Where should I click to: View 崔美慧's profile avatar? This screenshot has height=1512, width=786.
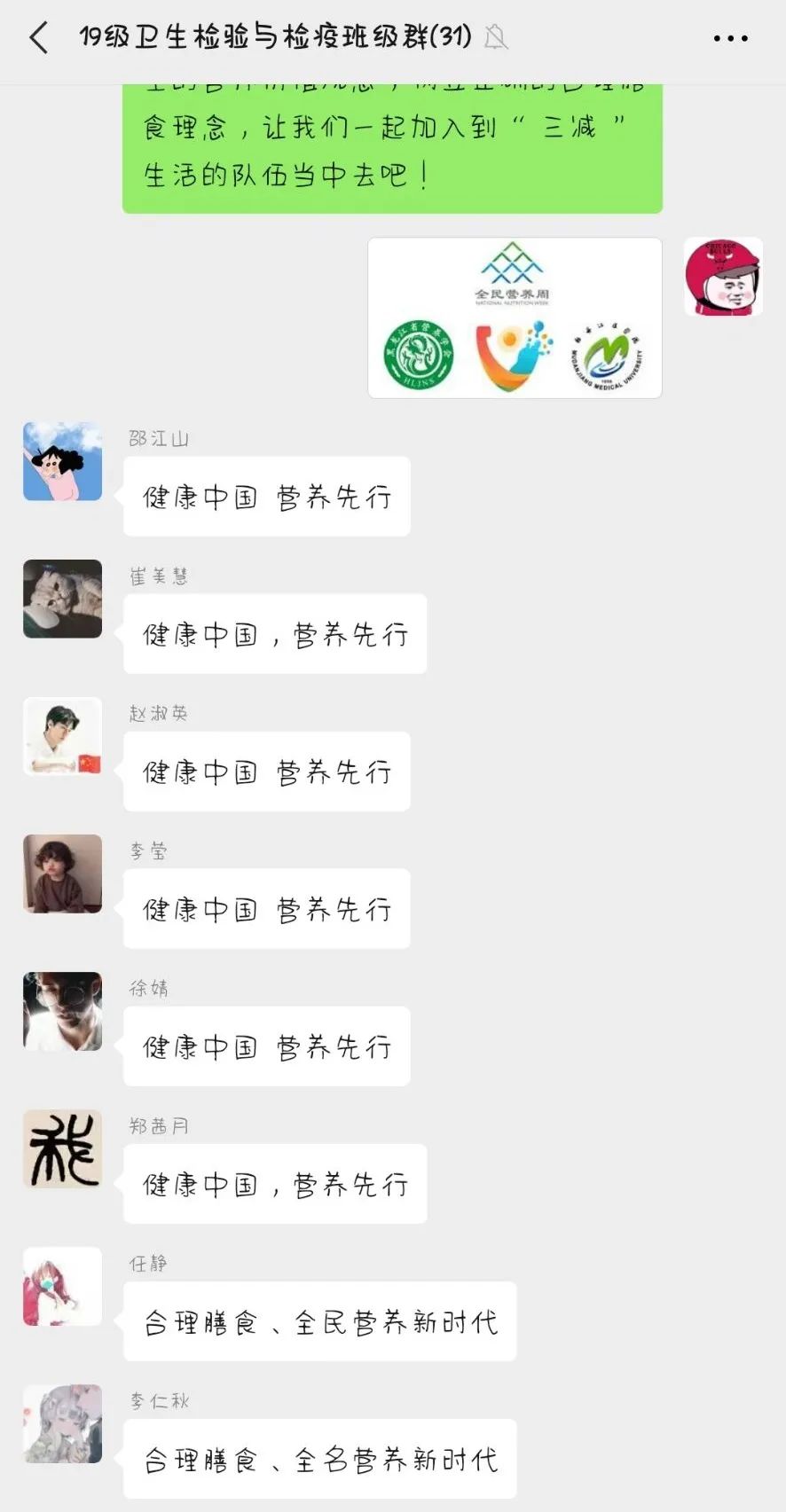(x=62, y=599)
